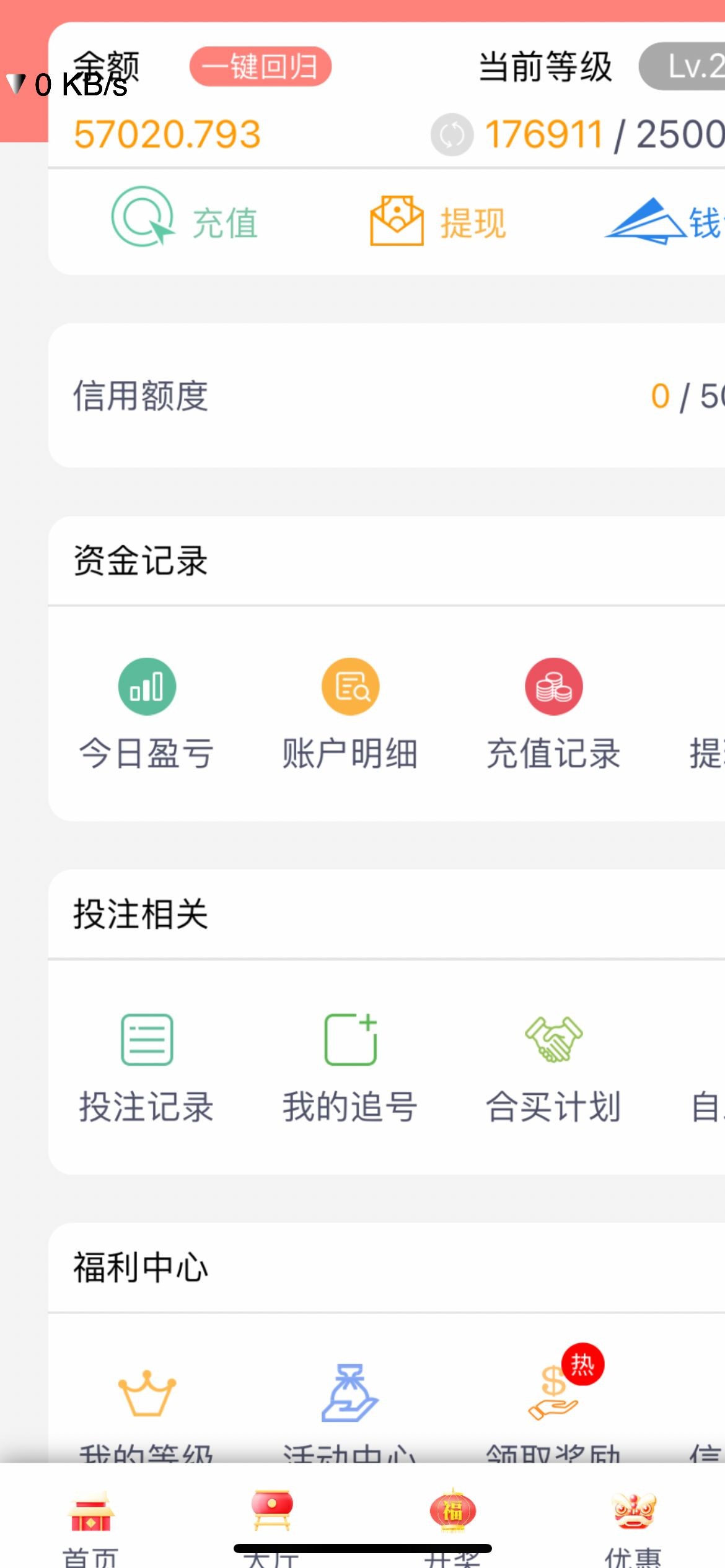725x1568 pixels.
Task: Open 充值 to recharge
Action: point(185,221)
